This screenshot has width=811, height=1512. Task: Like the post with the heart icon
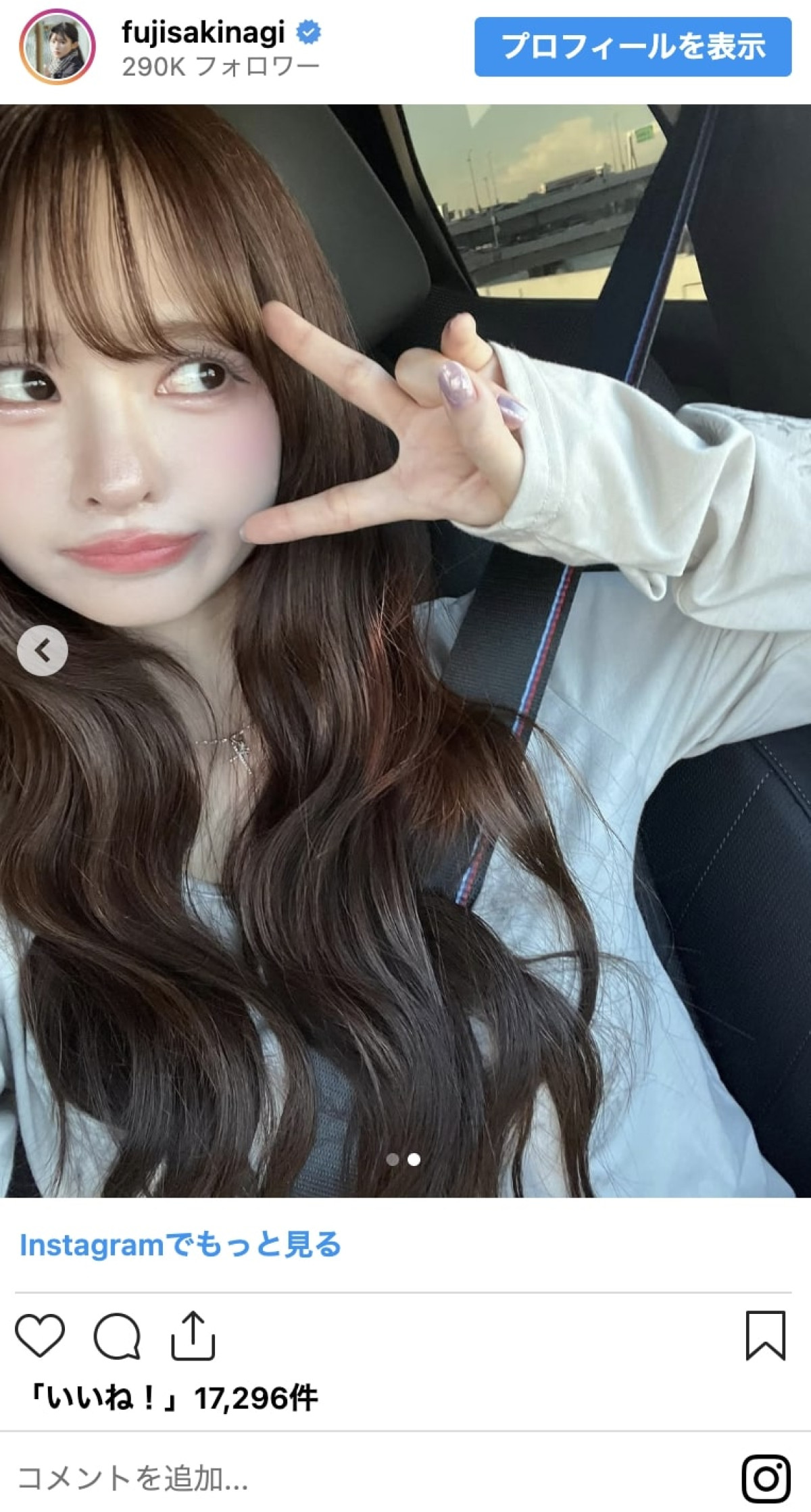[40, 1336]
